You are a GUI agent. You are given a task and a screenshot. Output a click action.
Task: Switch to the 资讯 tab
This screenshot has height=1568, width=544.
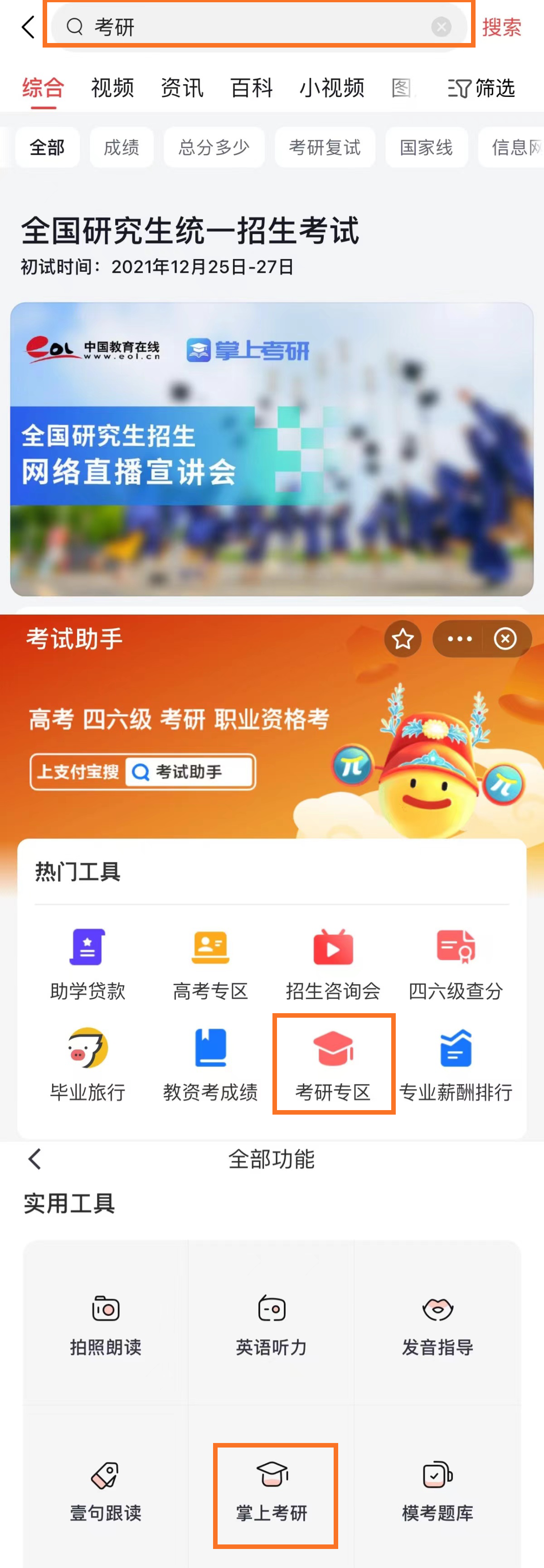(181, 88)
